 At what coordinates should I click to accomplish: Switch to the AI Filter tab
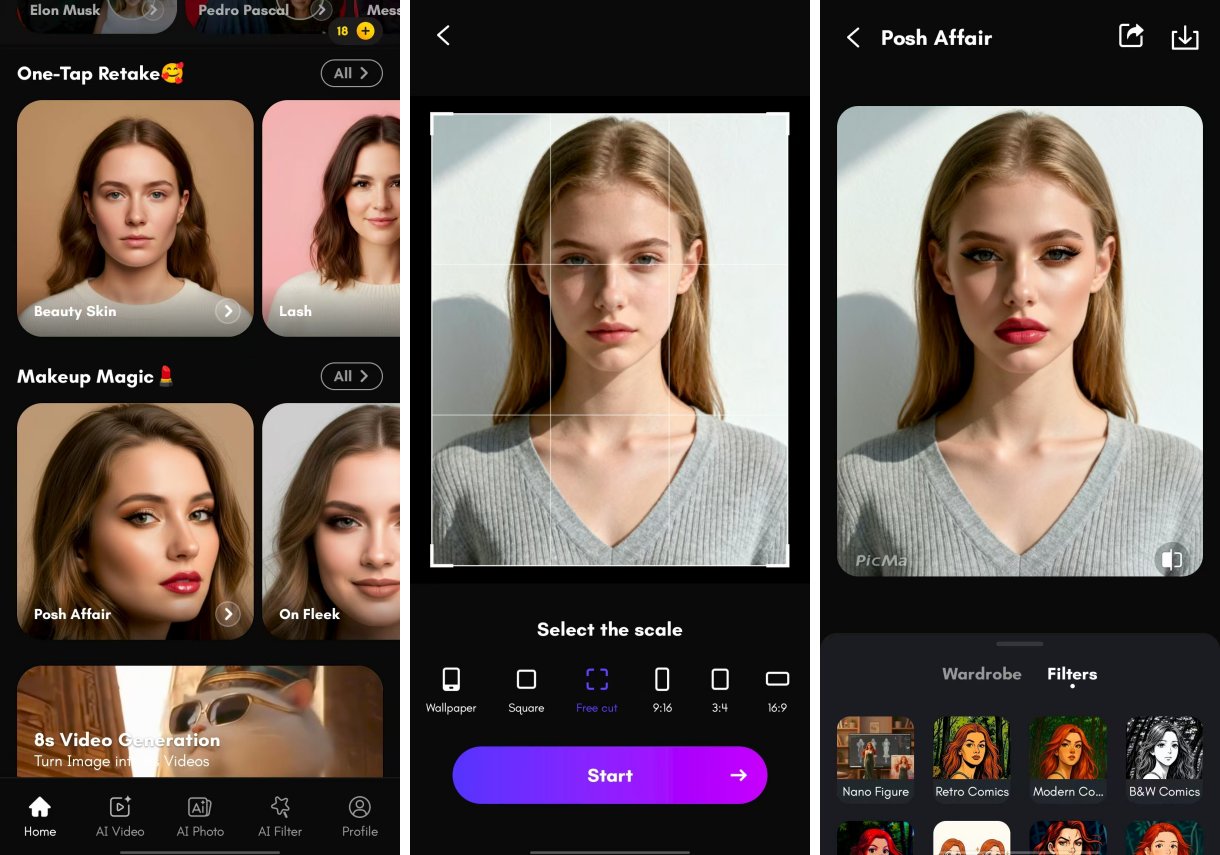click(280, 816)
